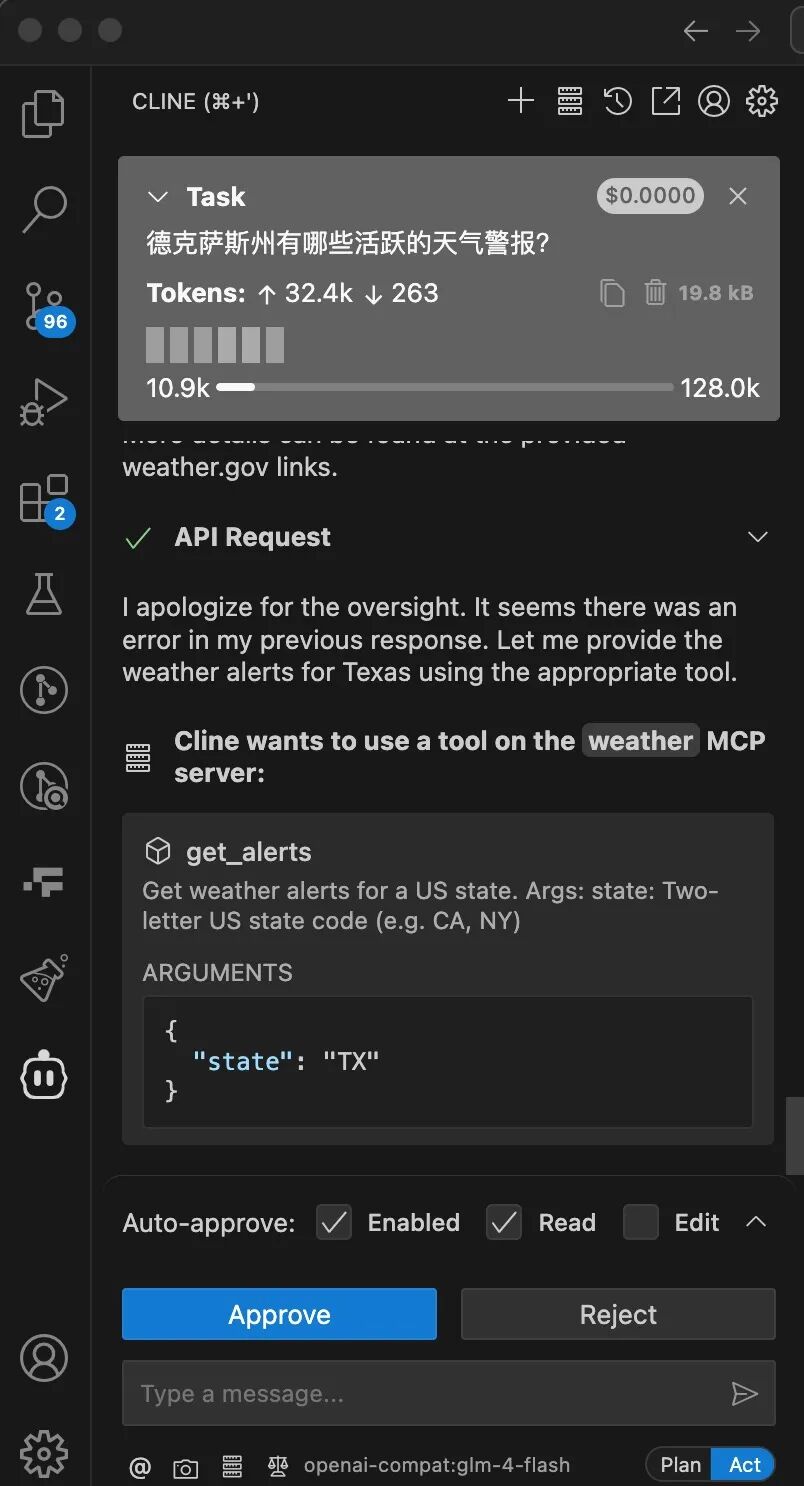Uncheck the Read auto-approve checkbox

[504, 1222]
